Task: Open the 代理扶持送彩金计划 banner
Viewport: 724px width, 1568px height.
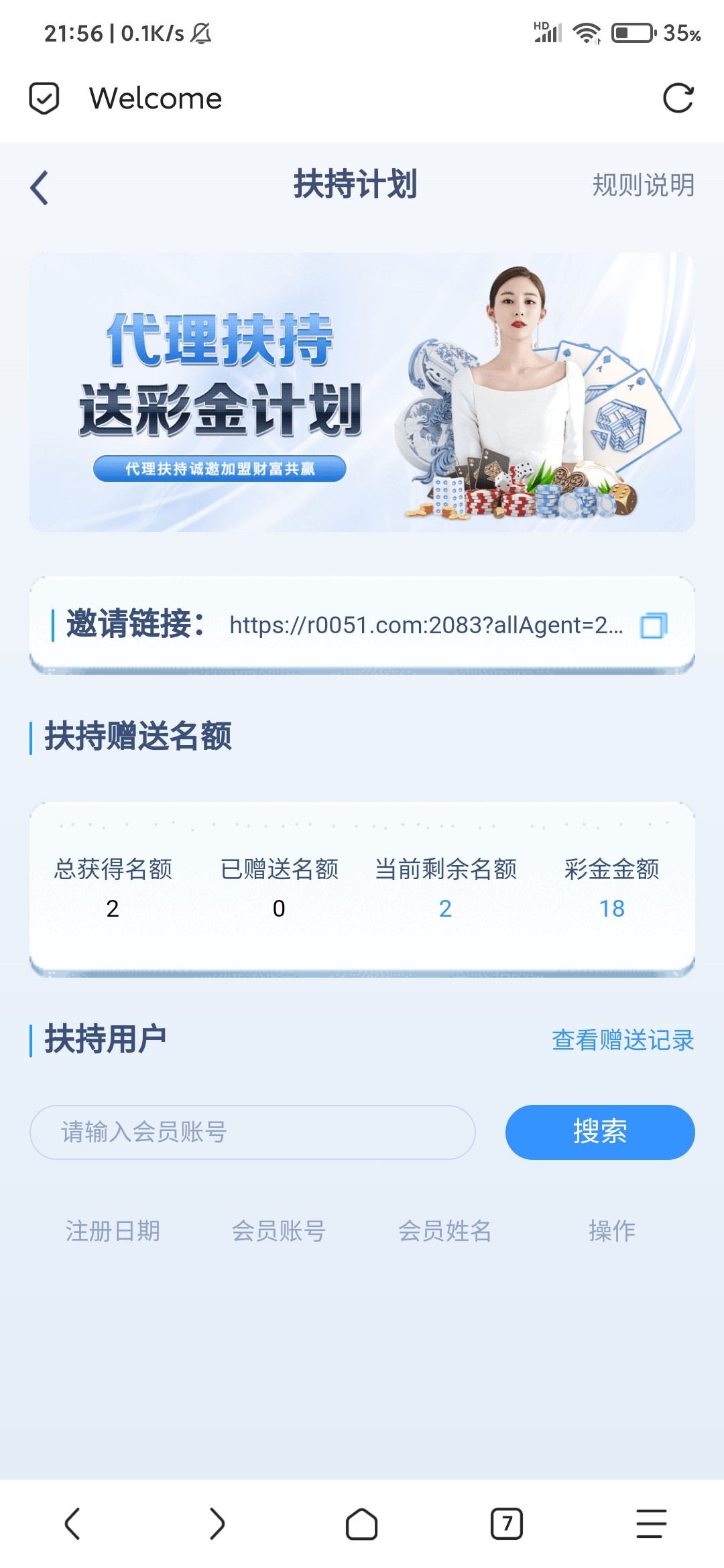Action: click(x=362, y=392)
